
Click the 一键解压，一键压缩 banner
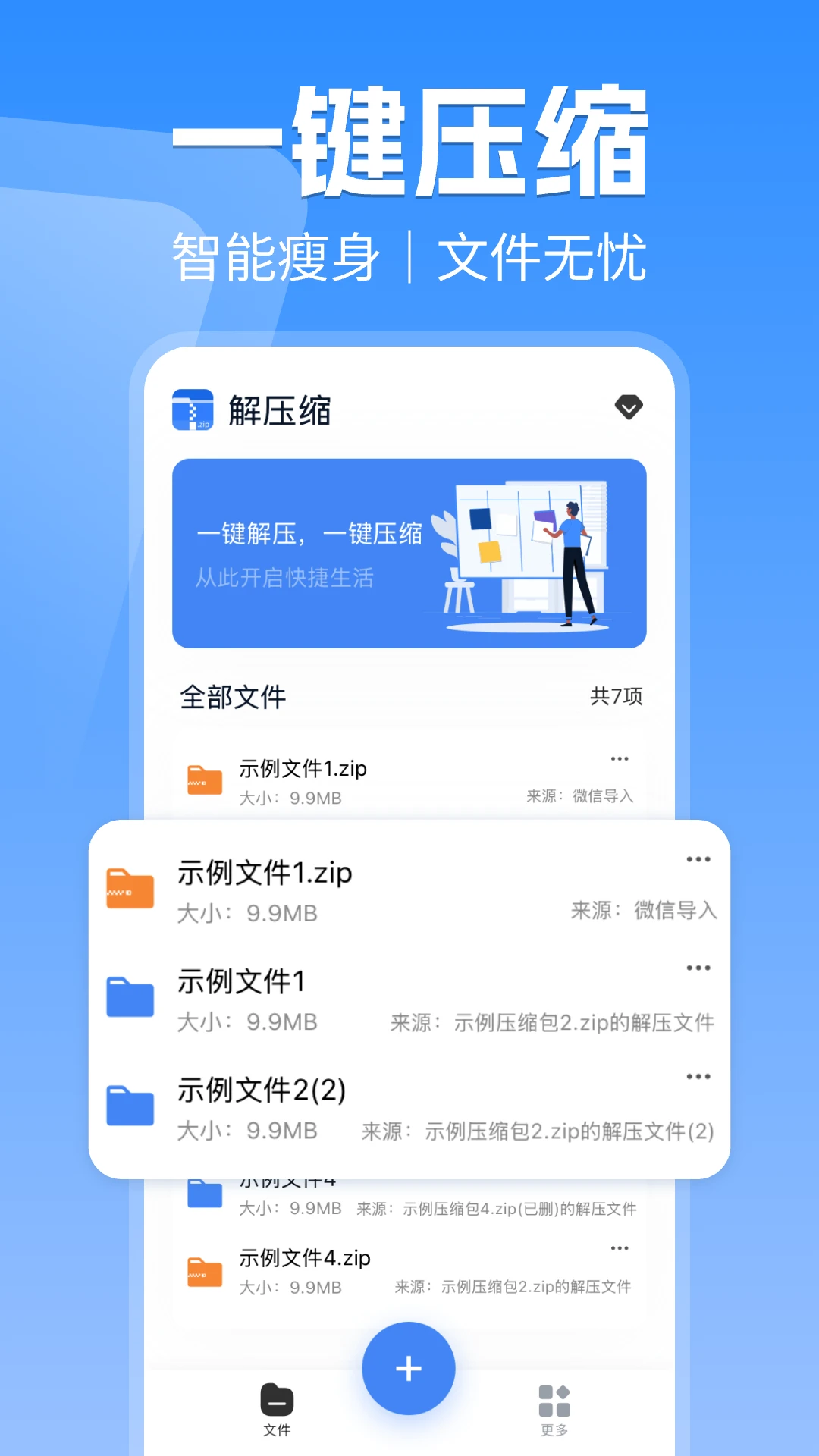pos(312,535)
